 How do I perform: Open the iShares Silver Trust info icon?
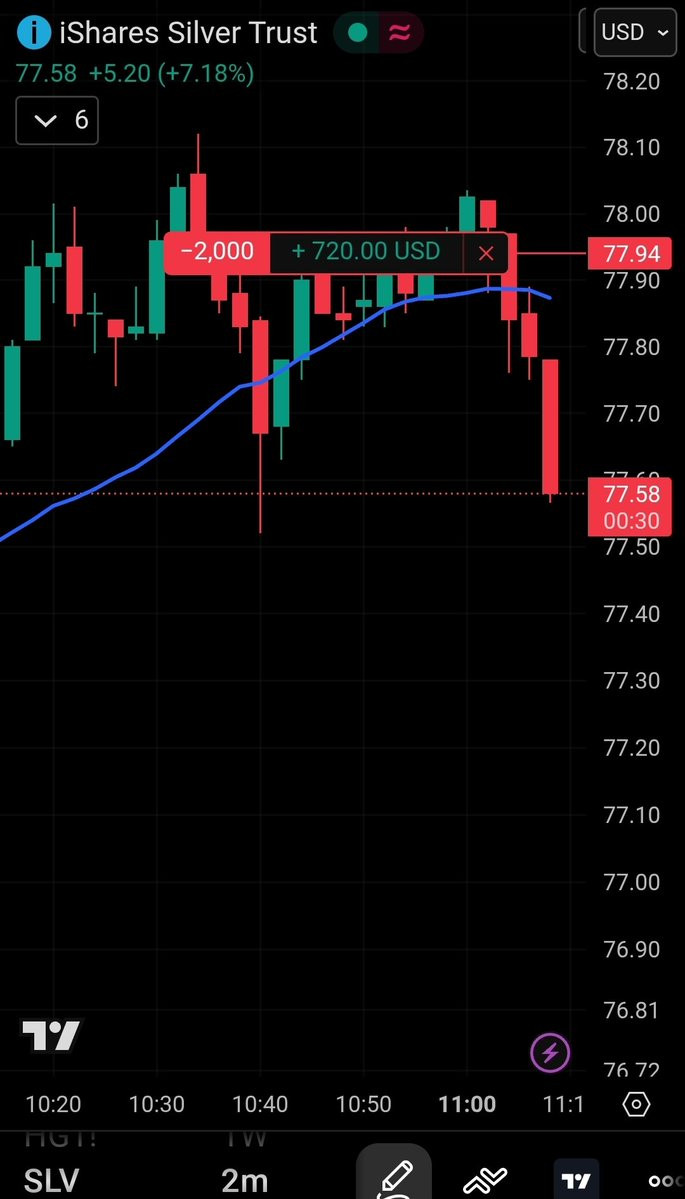(x=36, y=33)
